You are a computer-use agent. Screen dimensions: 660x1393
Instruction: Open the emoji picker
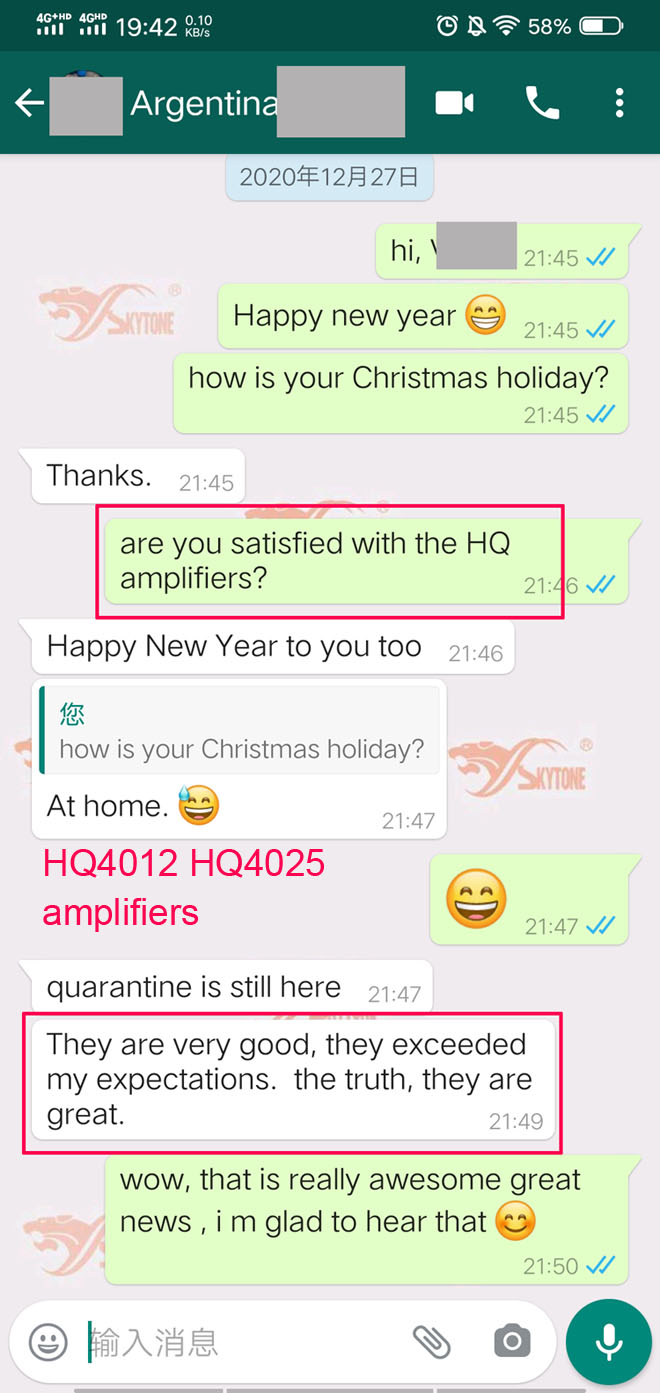coord(47,1341)
